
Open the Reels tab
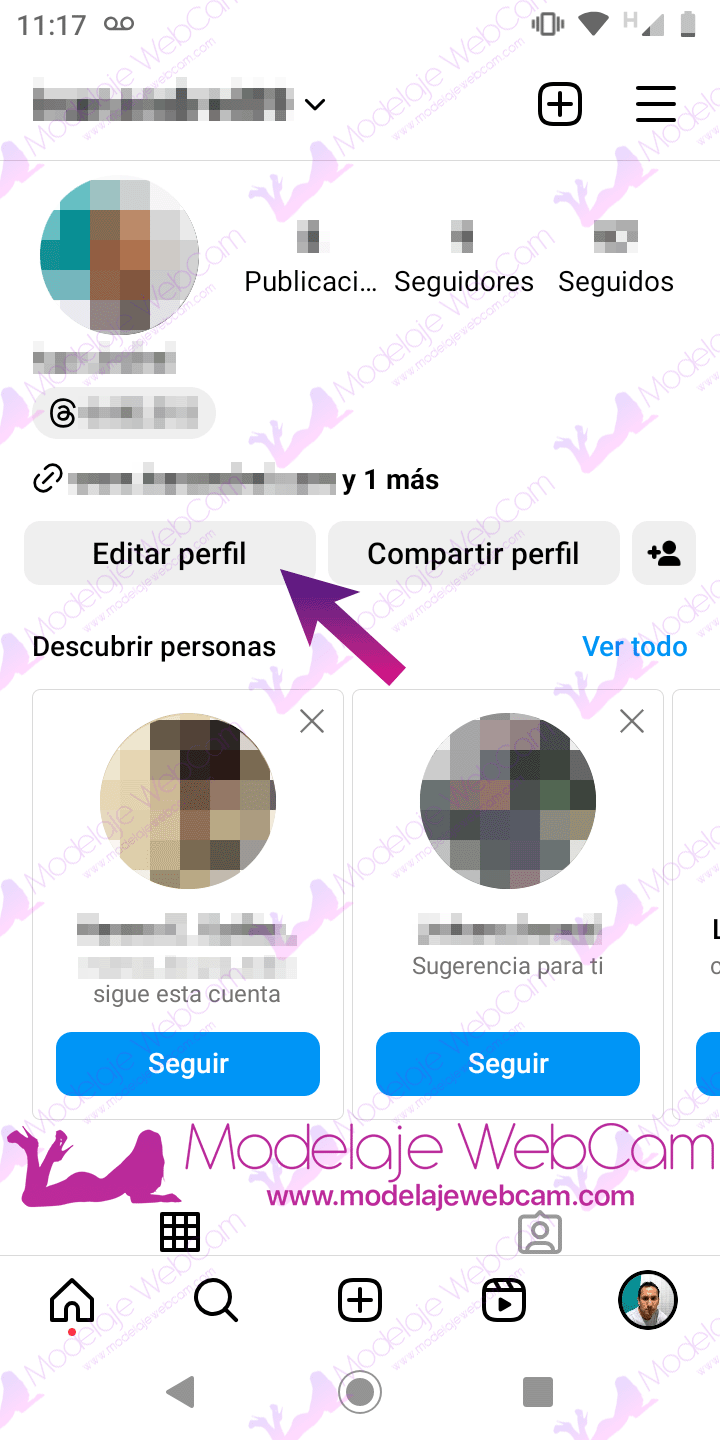504,1301
